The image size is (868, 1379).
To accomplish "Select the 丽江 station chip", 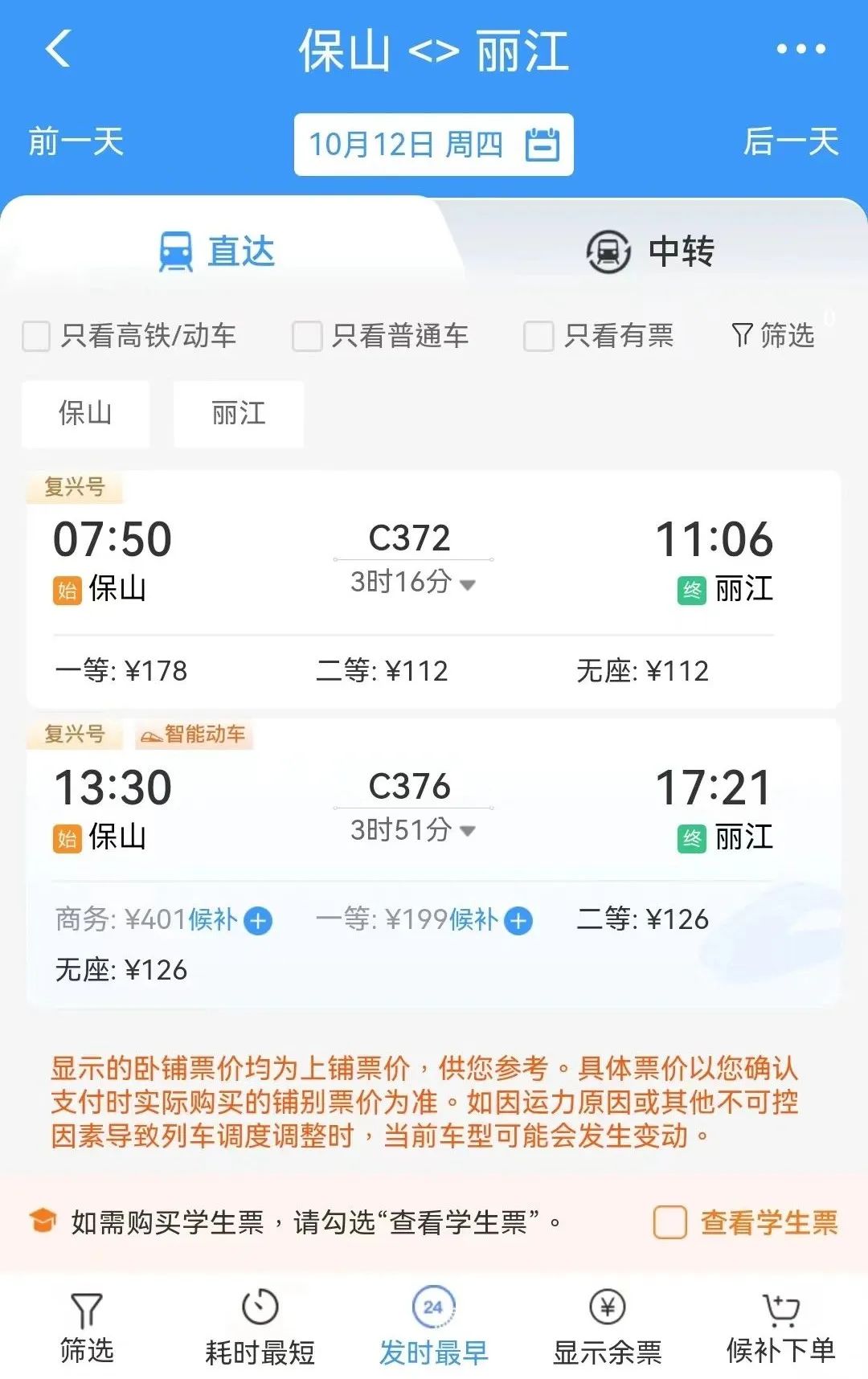I will (237, 414).
